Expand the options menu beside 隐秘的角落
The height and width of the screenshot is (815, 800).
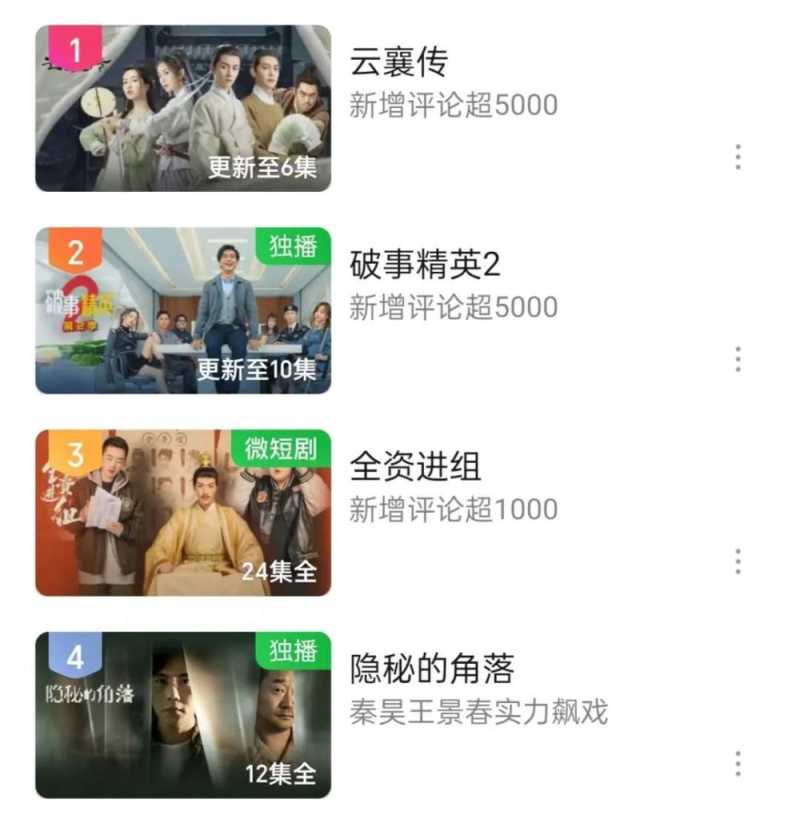tap(738, 763)
